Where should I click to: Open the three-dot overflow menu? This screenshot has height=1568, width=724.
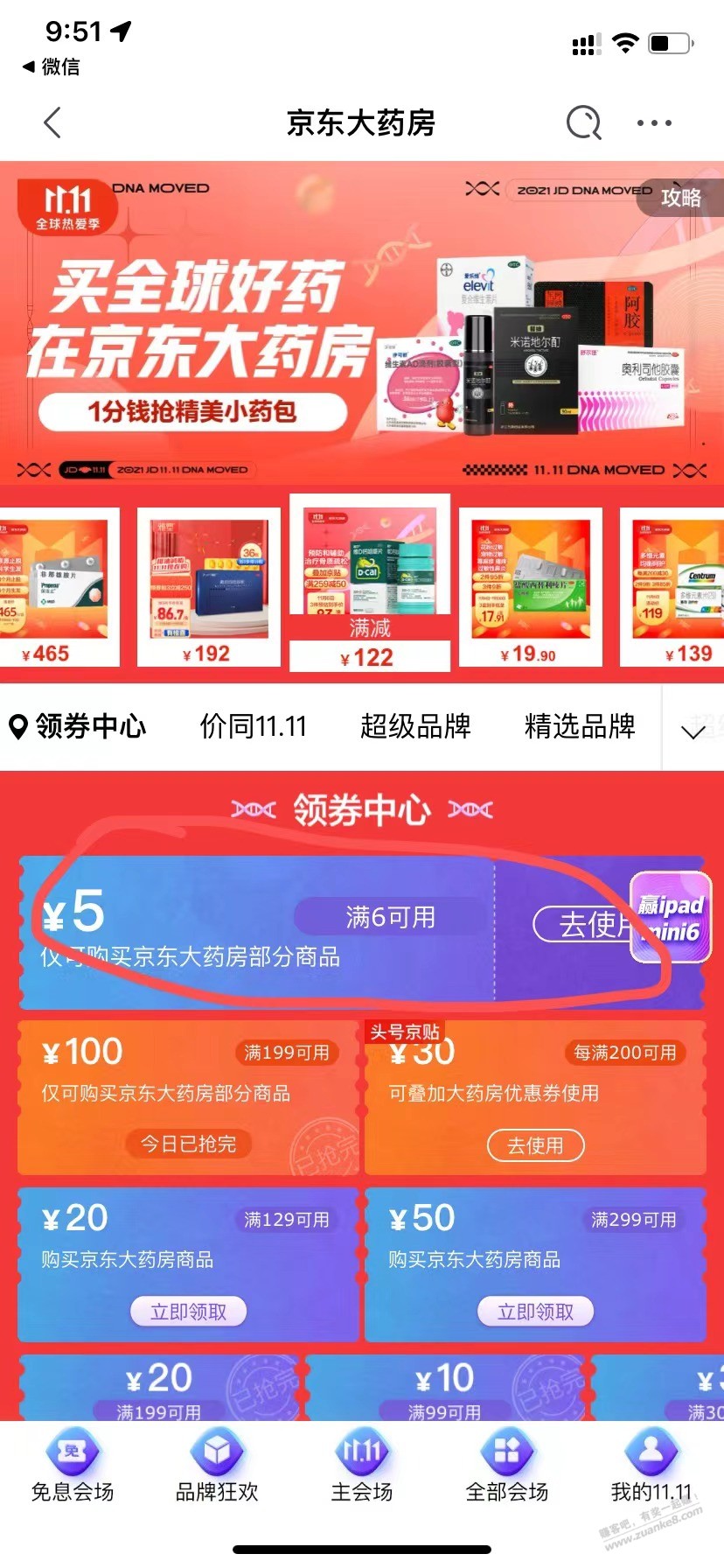click(x=654, y=123)
